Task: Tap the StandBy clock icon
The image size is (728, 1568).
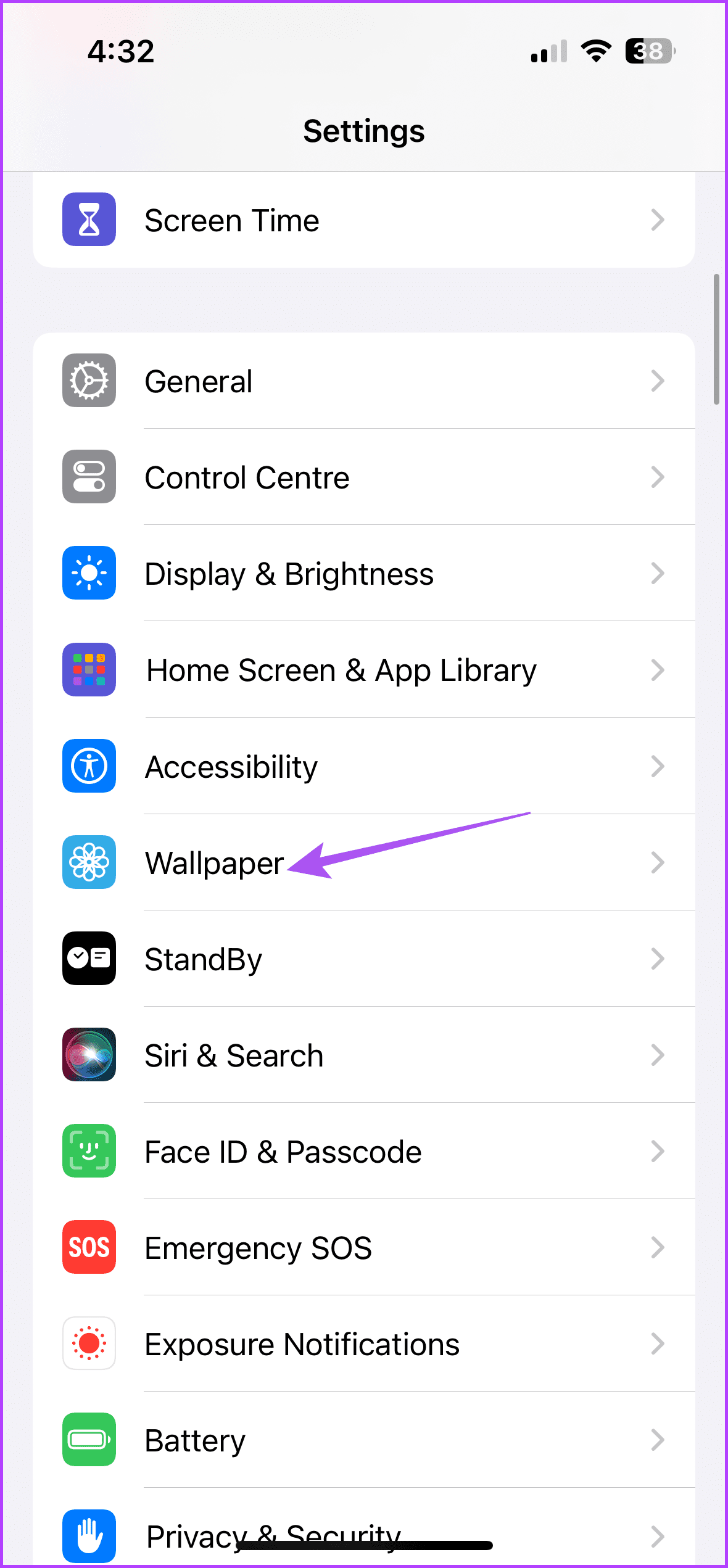Action: [88, 959]
